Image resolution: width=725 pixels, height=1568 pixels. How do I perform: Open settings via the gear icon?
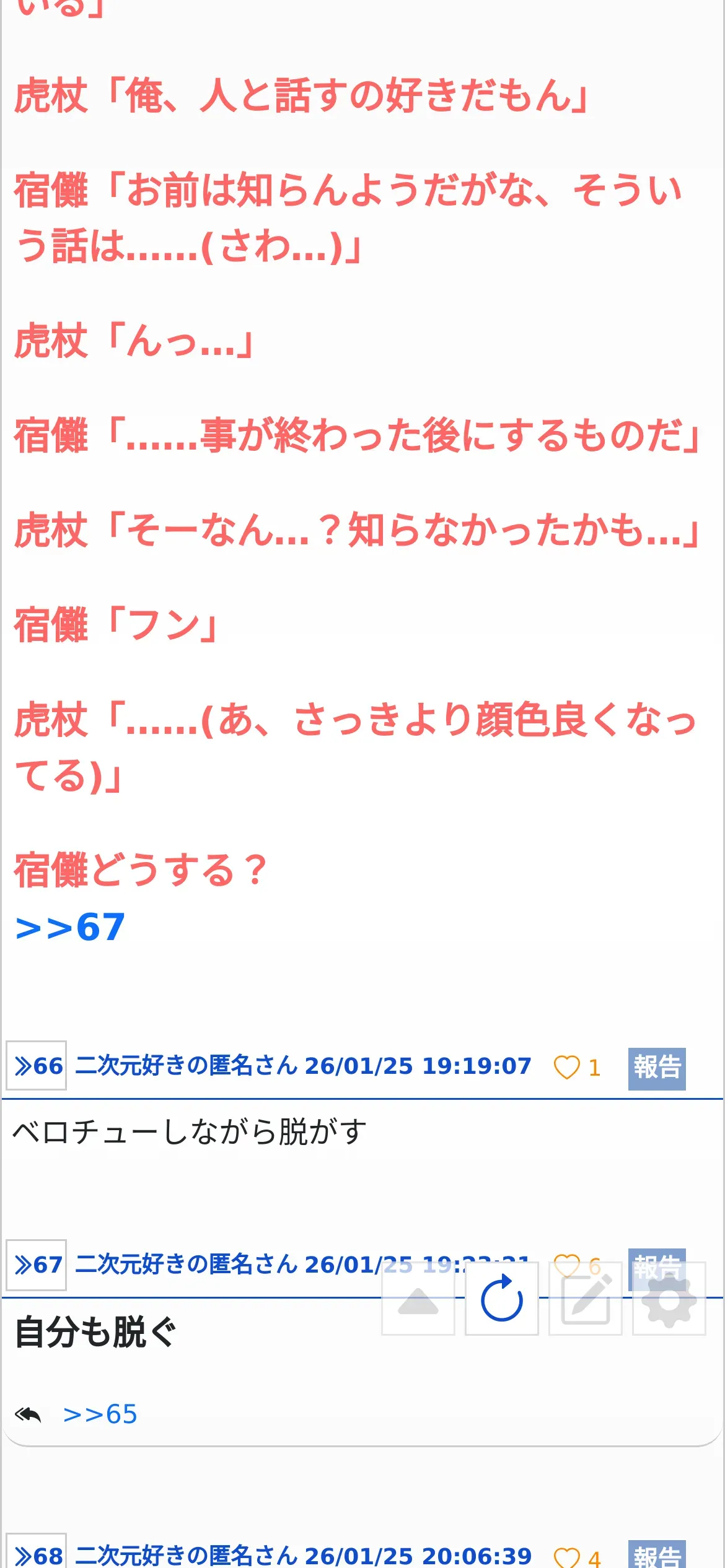669,1299
